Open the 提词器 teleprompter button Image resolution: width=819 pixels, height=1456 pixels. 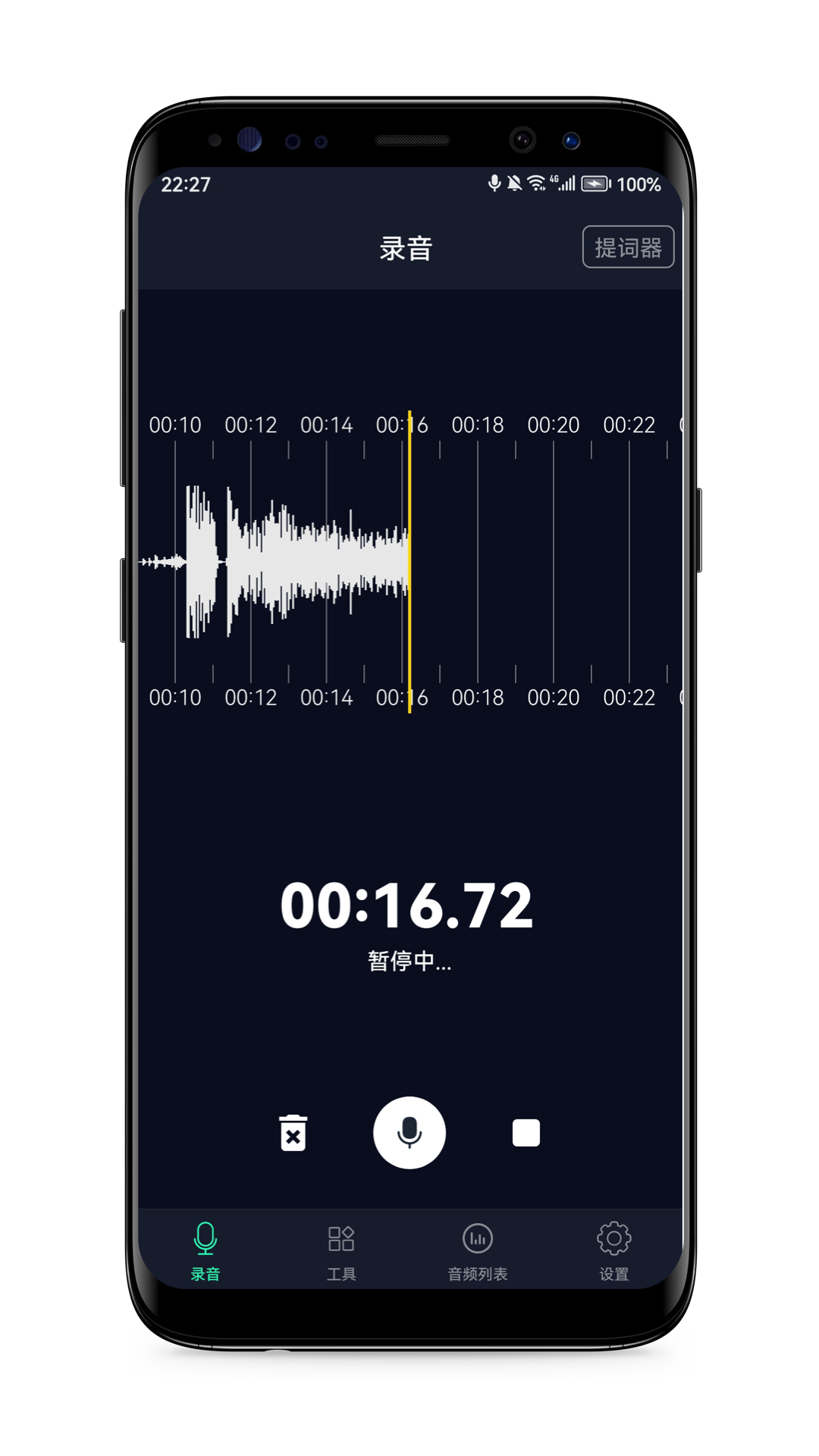coord(628,247)
